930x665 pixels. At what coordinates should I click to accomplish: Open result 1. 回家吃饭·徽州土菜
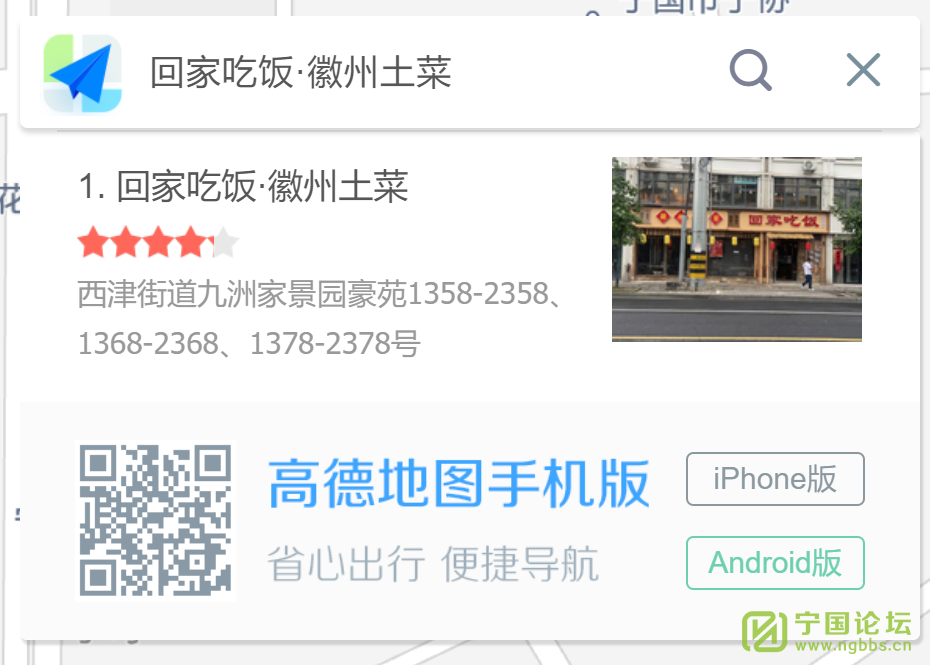[x=244, y=187]
